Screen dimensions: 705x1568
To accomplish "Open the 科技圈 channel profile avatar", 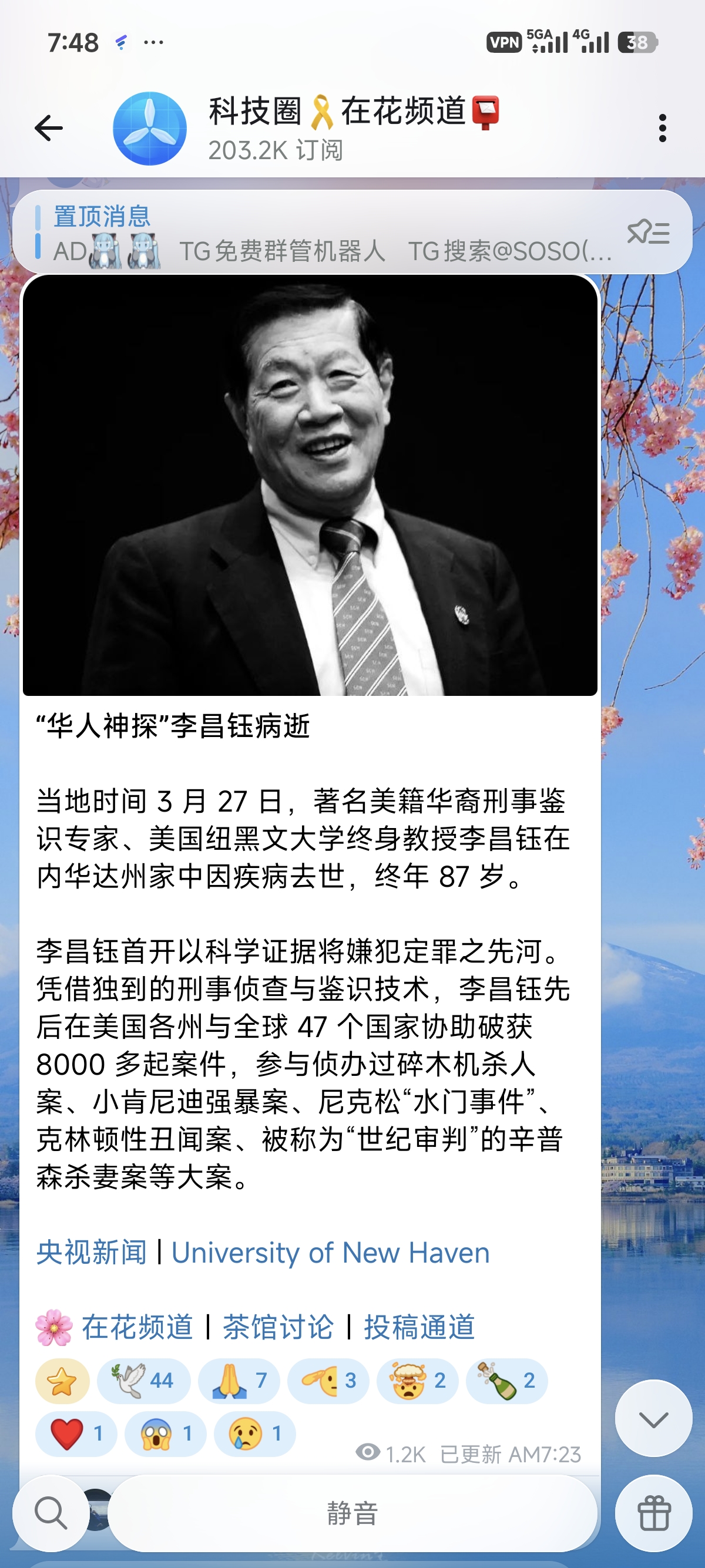I will (x=150, y=129).
